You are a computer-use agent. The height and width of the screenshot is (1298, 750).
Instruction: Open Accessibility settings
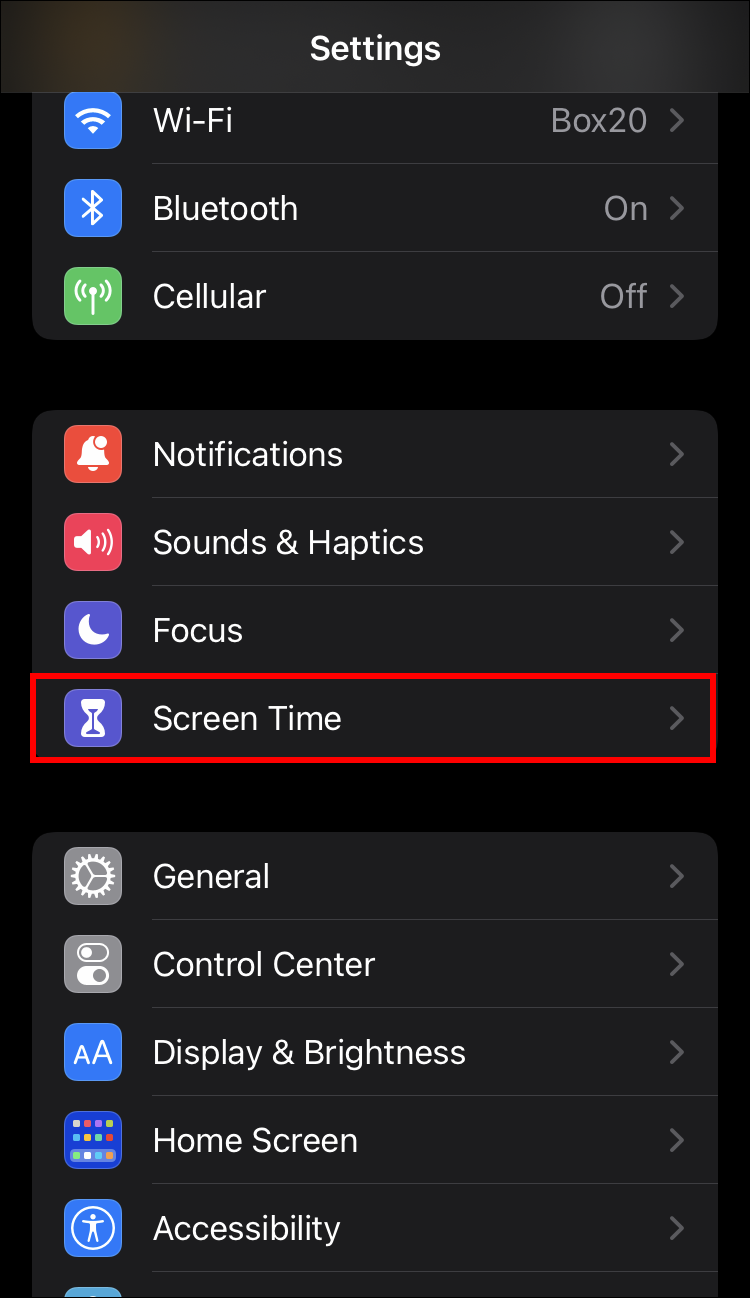(x=375, y=1228)
